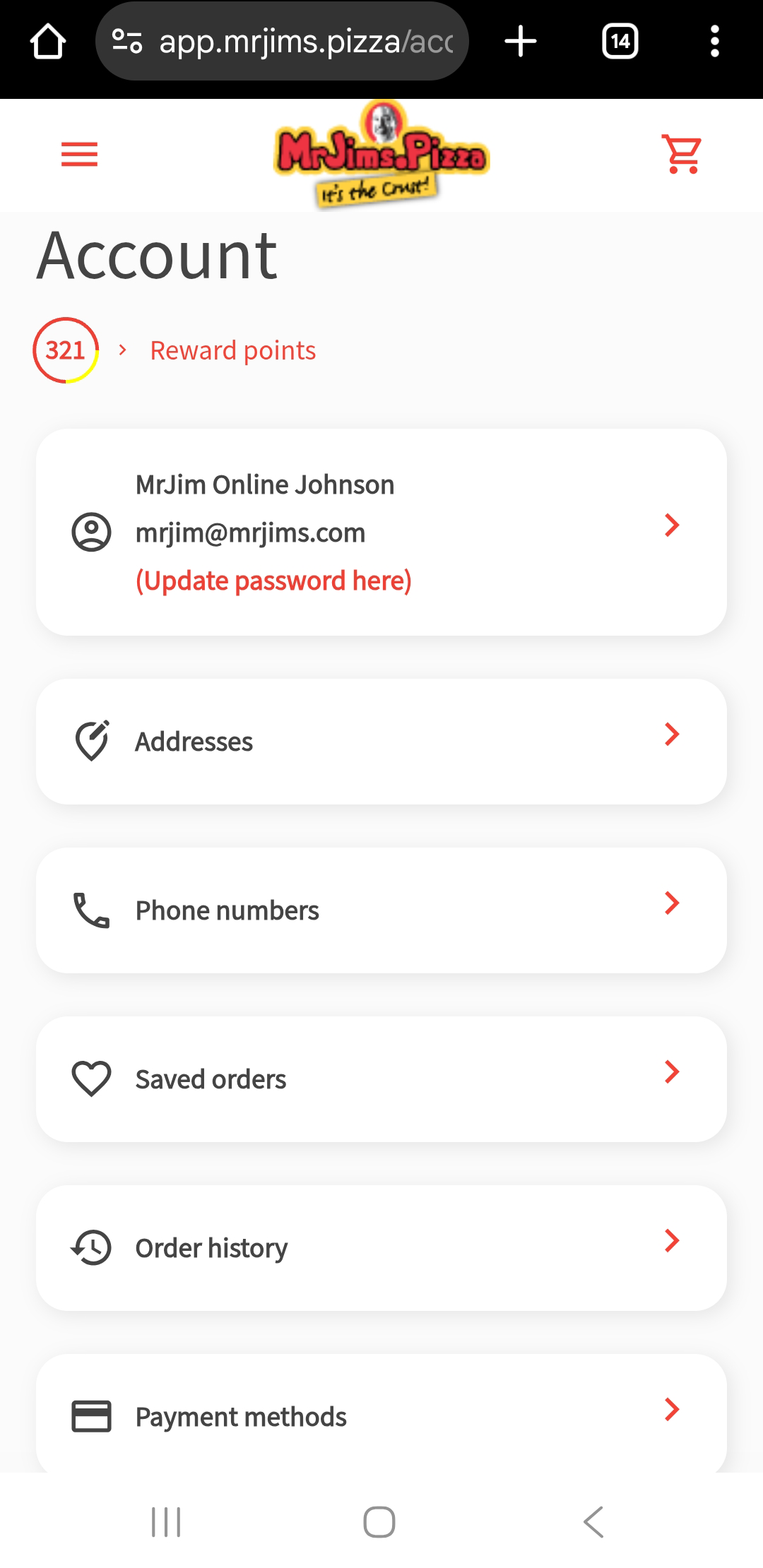Screen dimensions: 763x1568
Task: Open the browser overflow menu
Action: tap(714, 42)
